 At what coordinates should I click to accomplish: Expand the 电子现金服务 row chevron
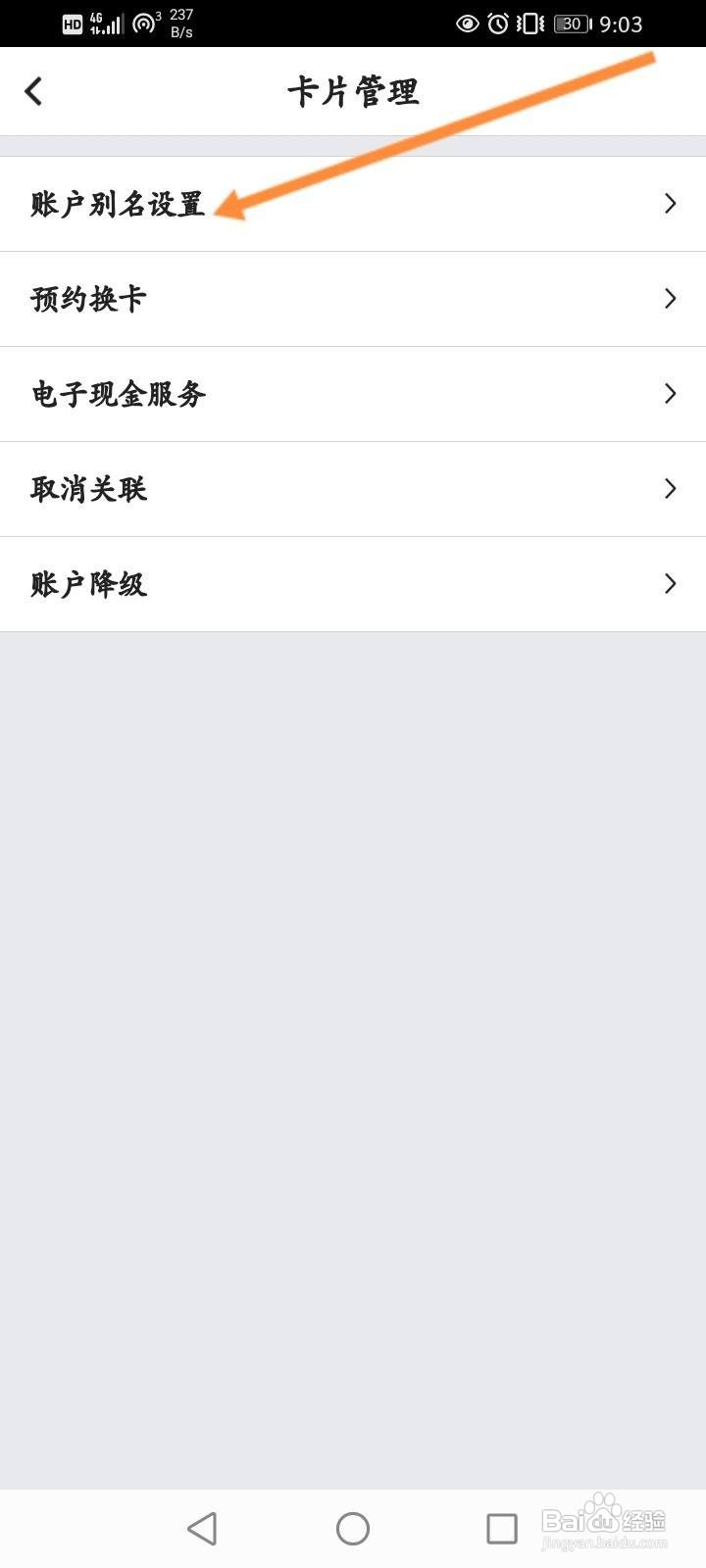click(x=671, y=394)
